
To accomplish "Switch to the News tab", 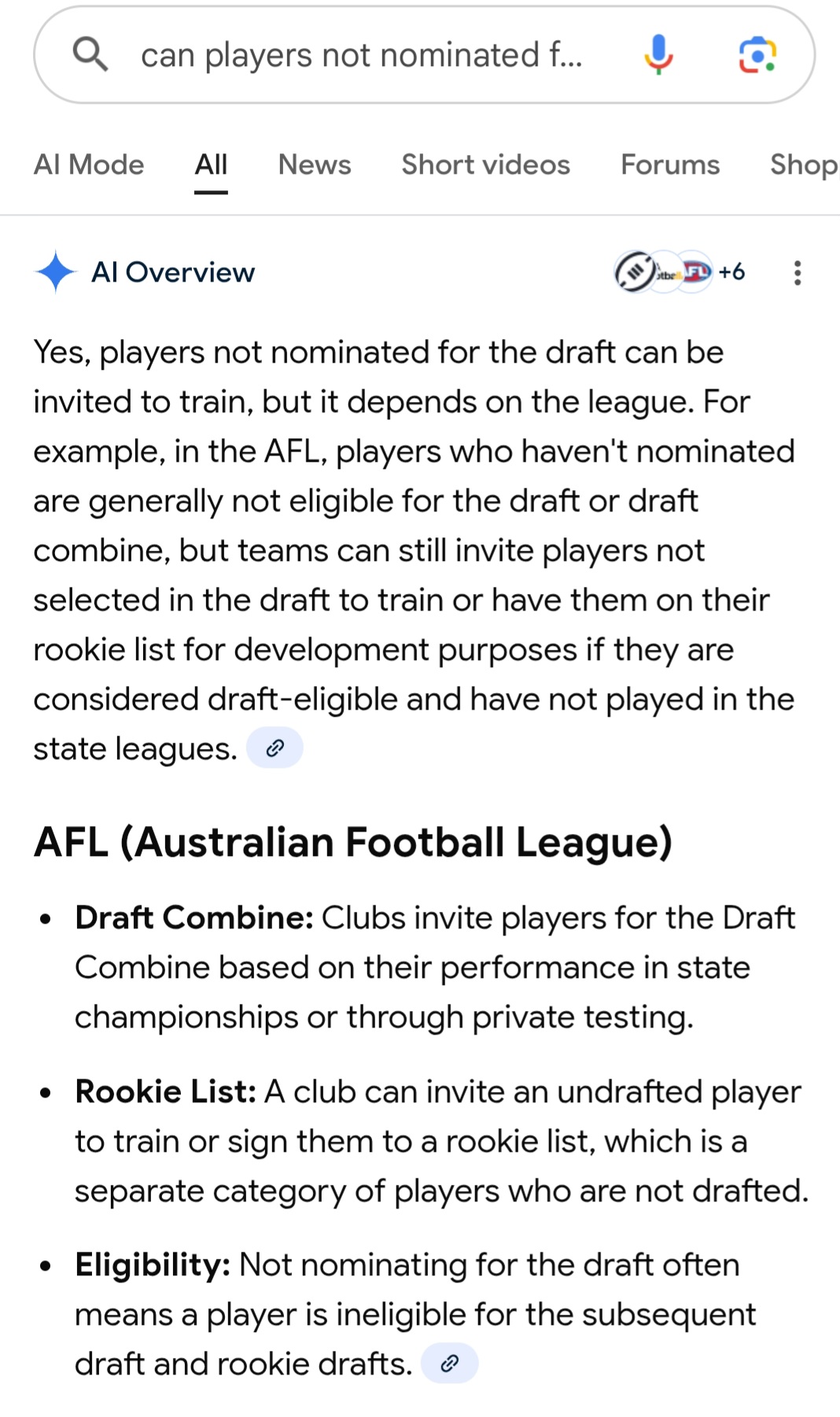I will point(315,164).
